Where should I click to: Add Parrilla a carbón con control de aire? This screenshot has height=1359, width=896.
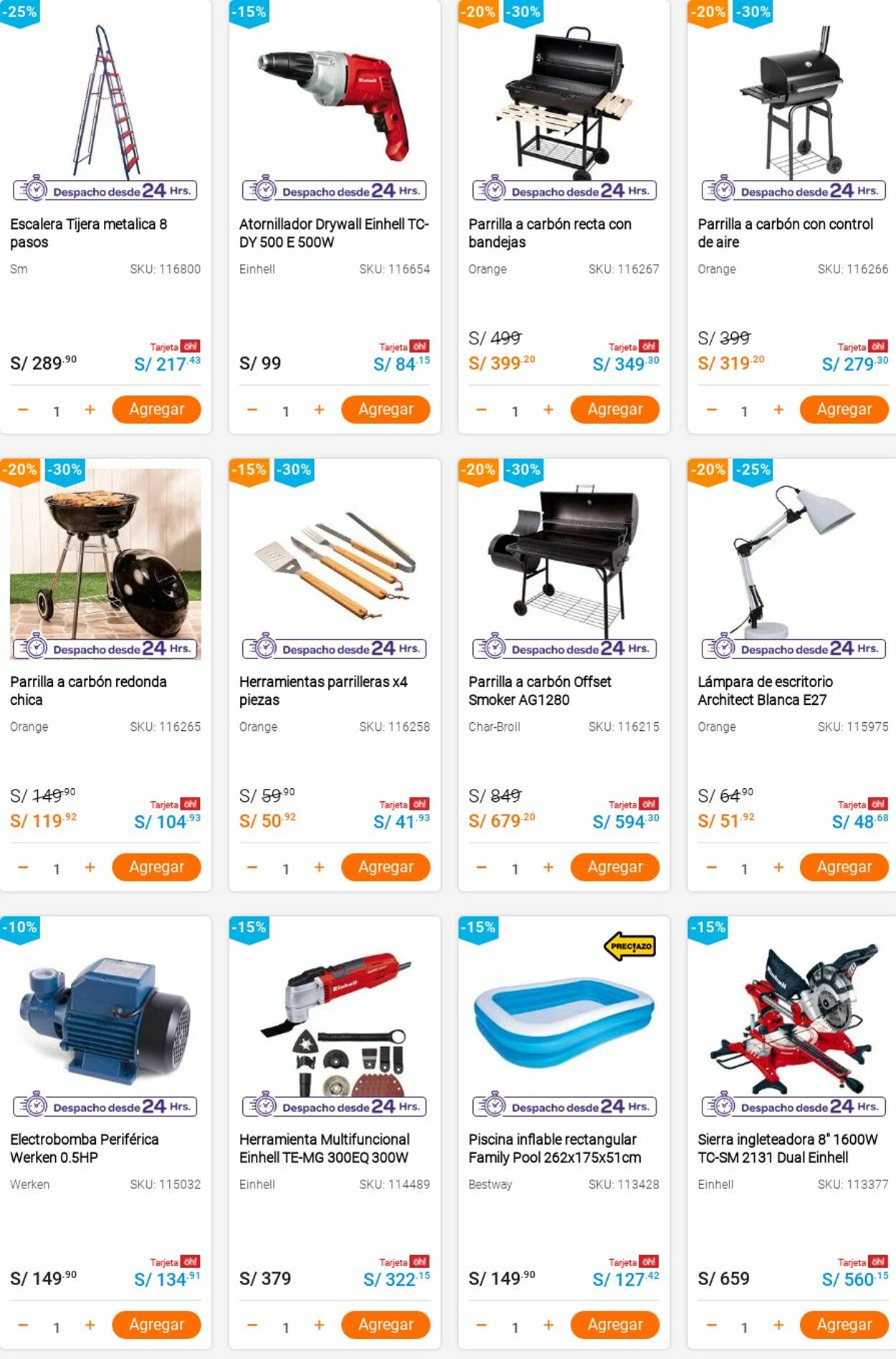tap(844, 409)
